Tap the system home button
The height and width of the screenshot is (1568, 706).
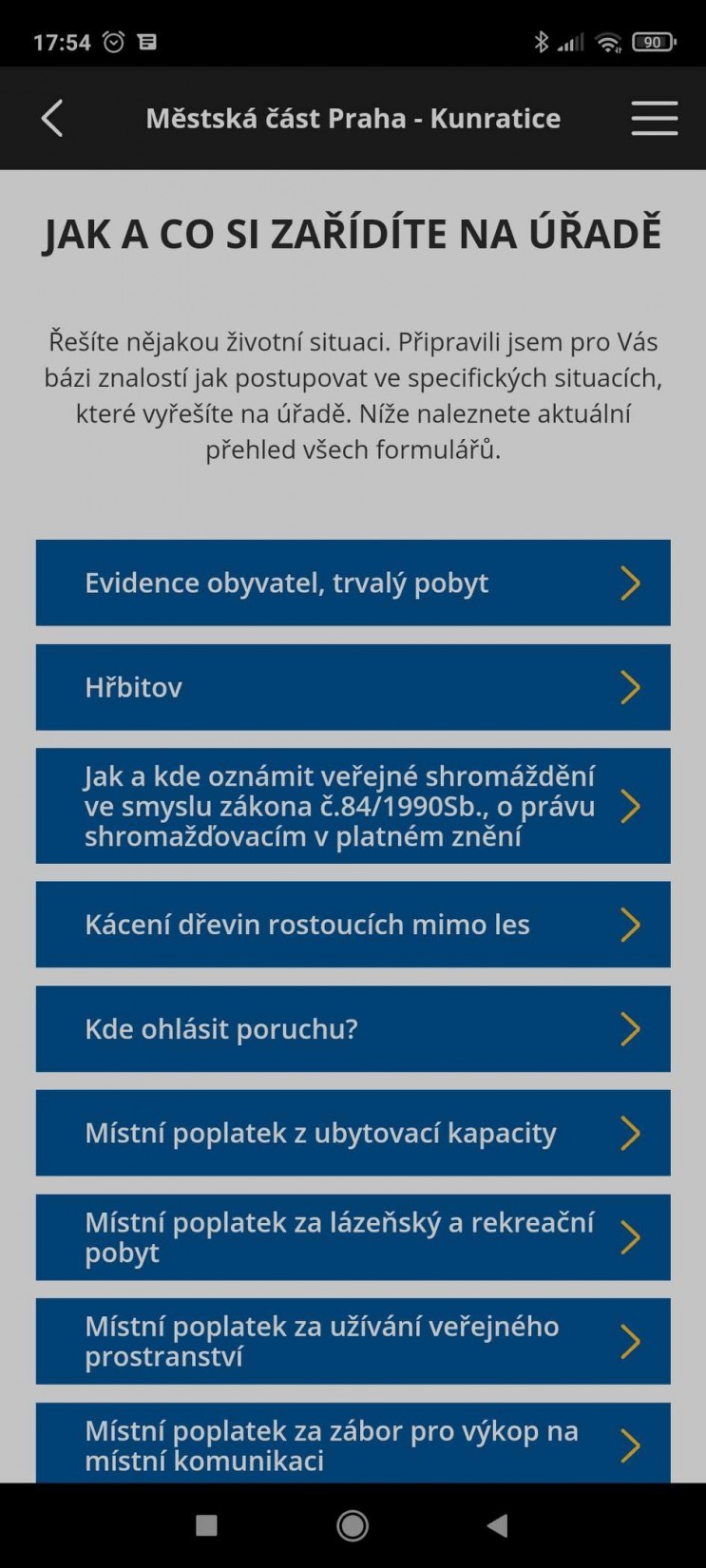click(x=353, y=1525)
